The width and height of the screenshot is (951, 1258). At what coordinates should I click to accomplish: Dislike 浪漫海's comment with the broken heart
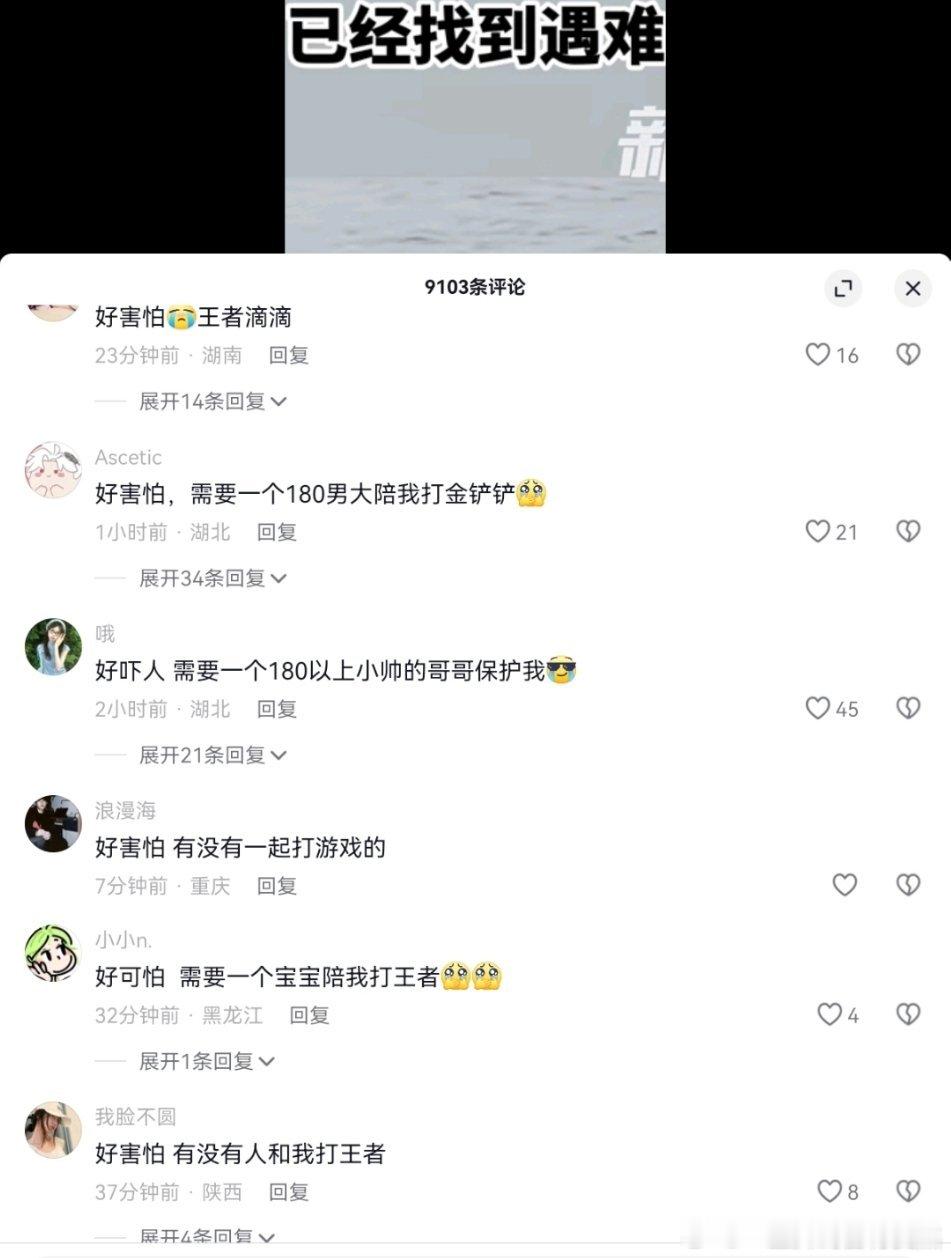[x=906, y=886]
